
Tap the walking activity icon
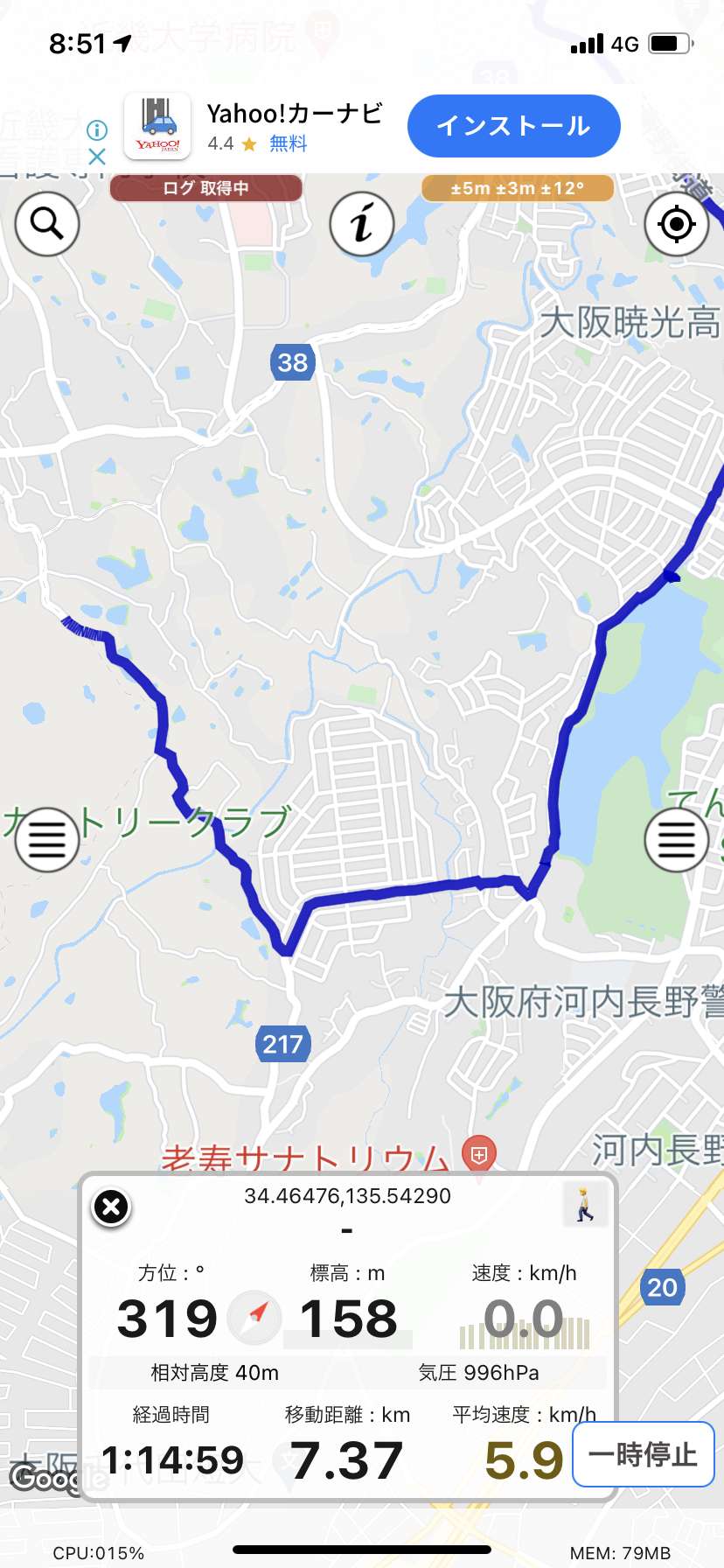585,1205
